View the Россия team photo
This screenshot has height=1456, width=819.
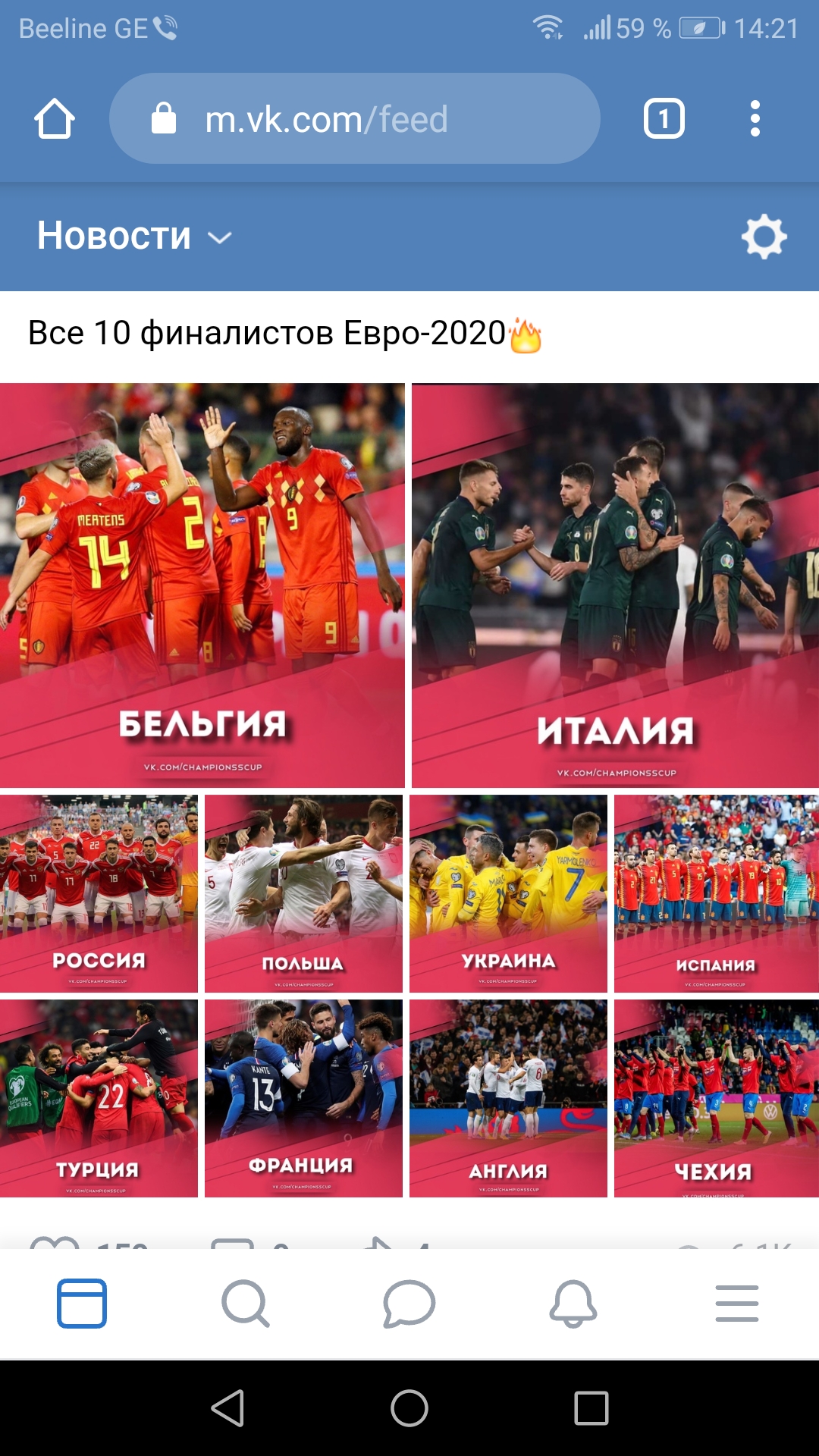99,893
